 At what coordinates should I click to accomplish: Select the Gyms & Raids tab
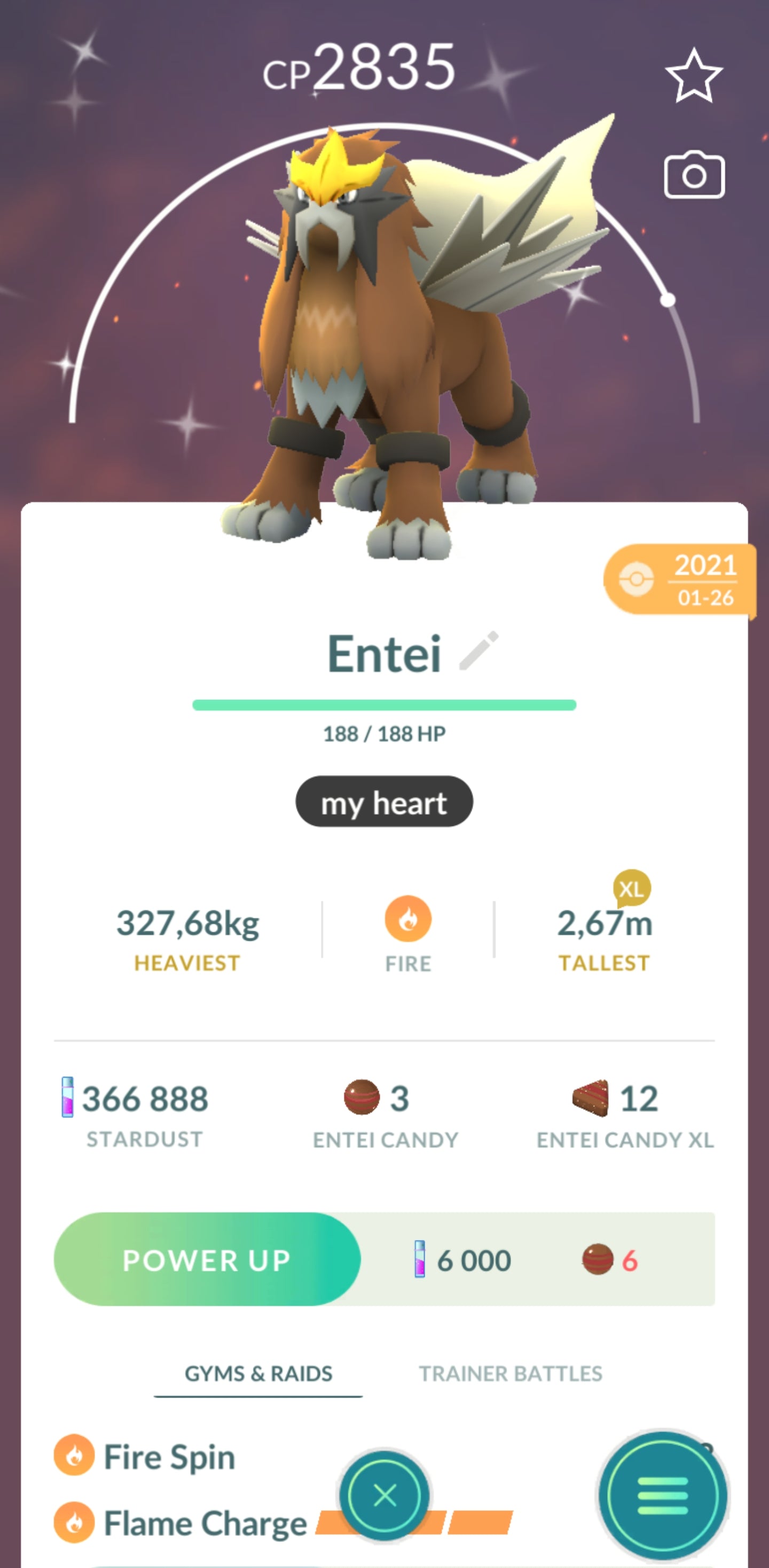(x=258, y=1375)
